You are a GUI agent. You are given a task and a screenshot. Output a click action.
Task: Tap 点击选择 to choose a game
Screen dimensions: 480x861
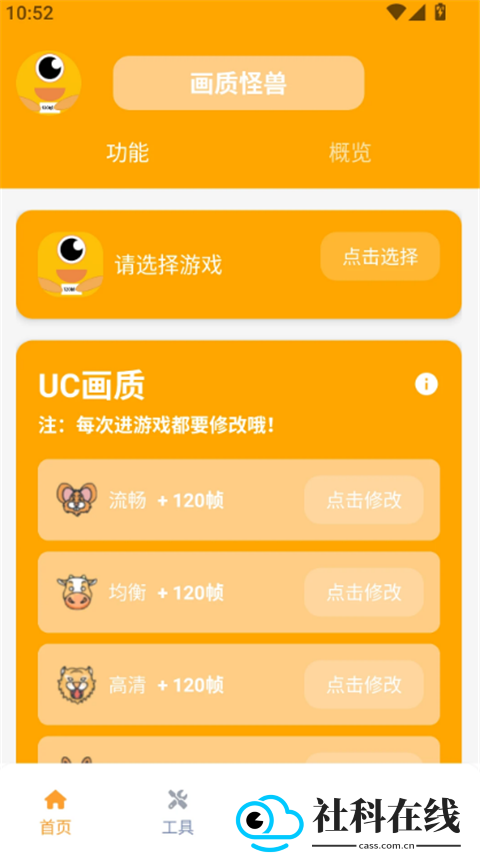click(380, 256)
